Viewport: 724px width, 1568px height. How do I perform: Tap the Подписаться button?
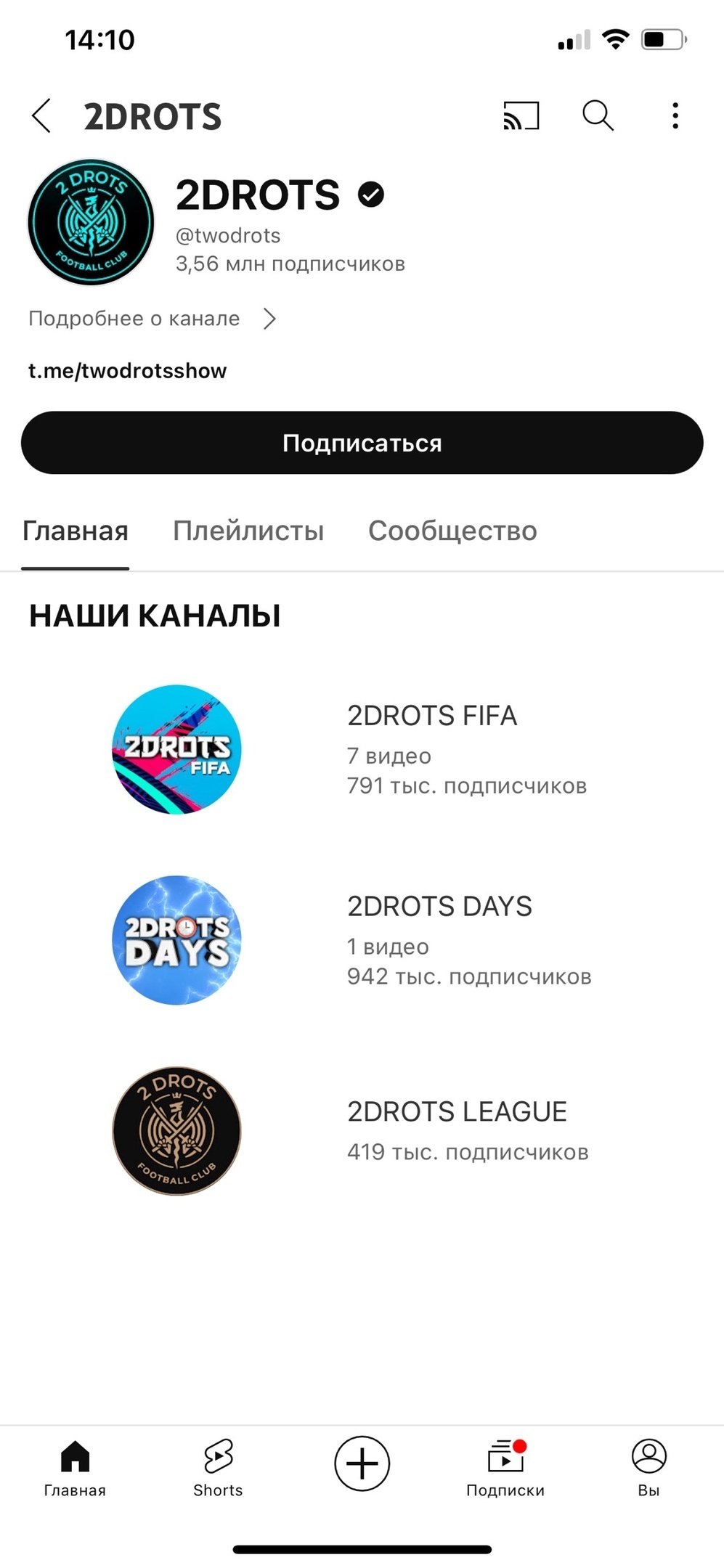[x=362, y=443]
